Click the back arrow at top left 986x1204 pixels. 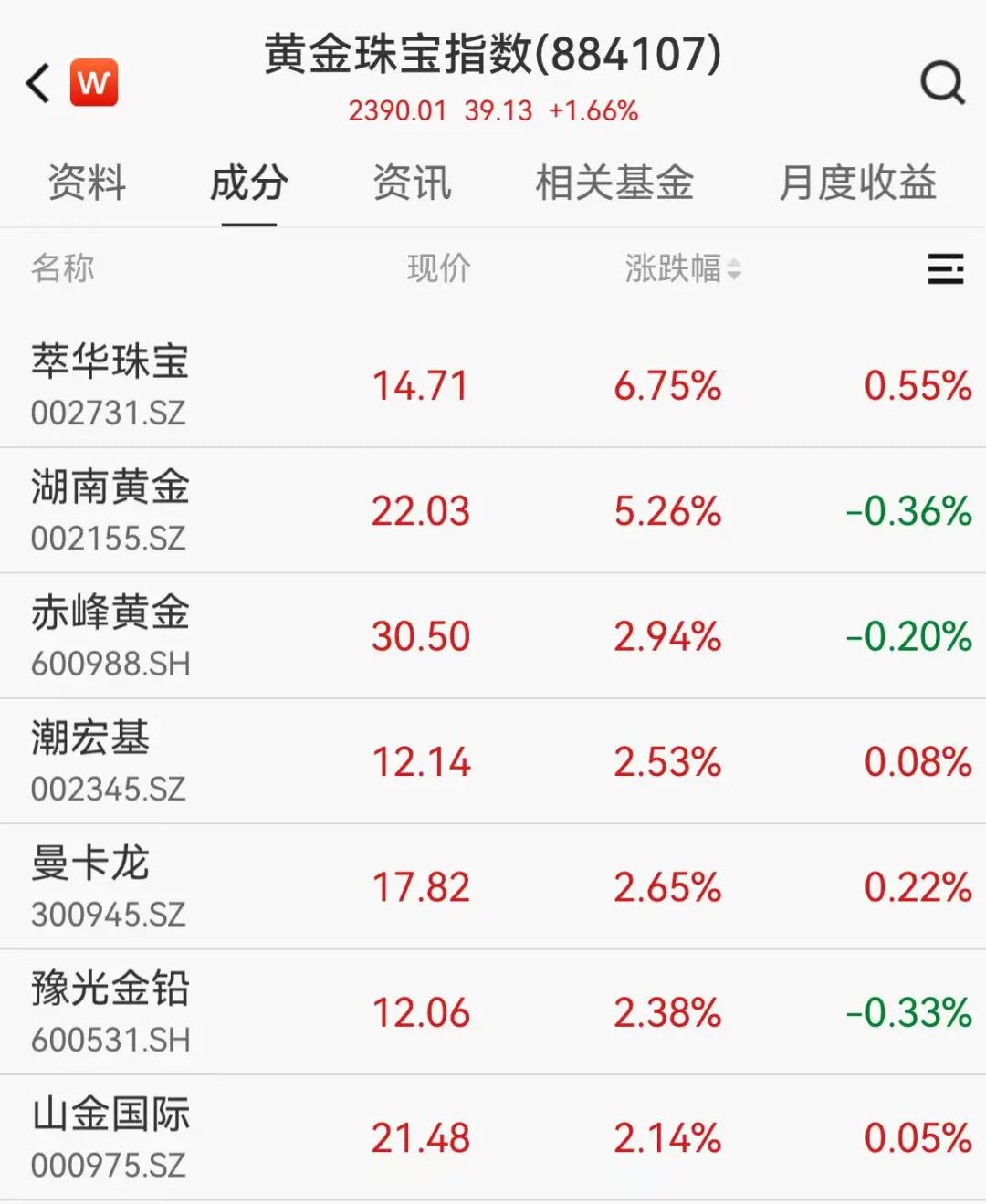tap(36, 83)
